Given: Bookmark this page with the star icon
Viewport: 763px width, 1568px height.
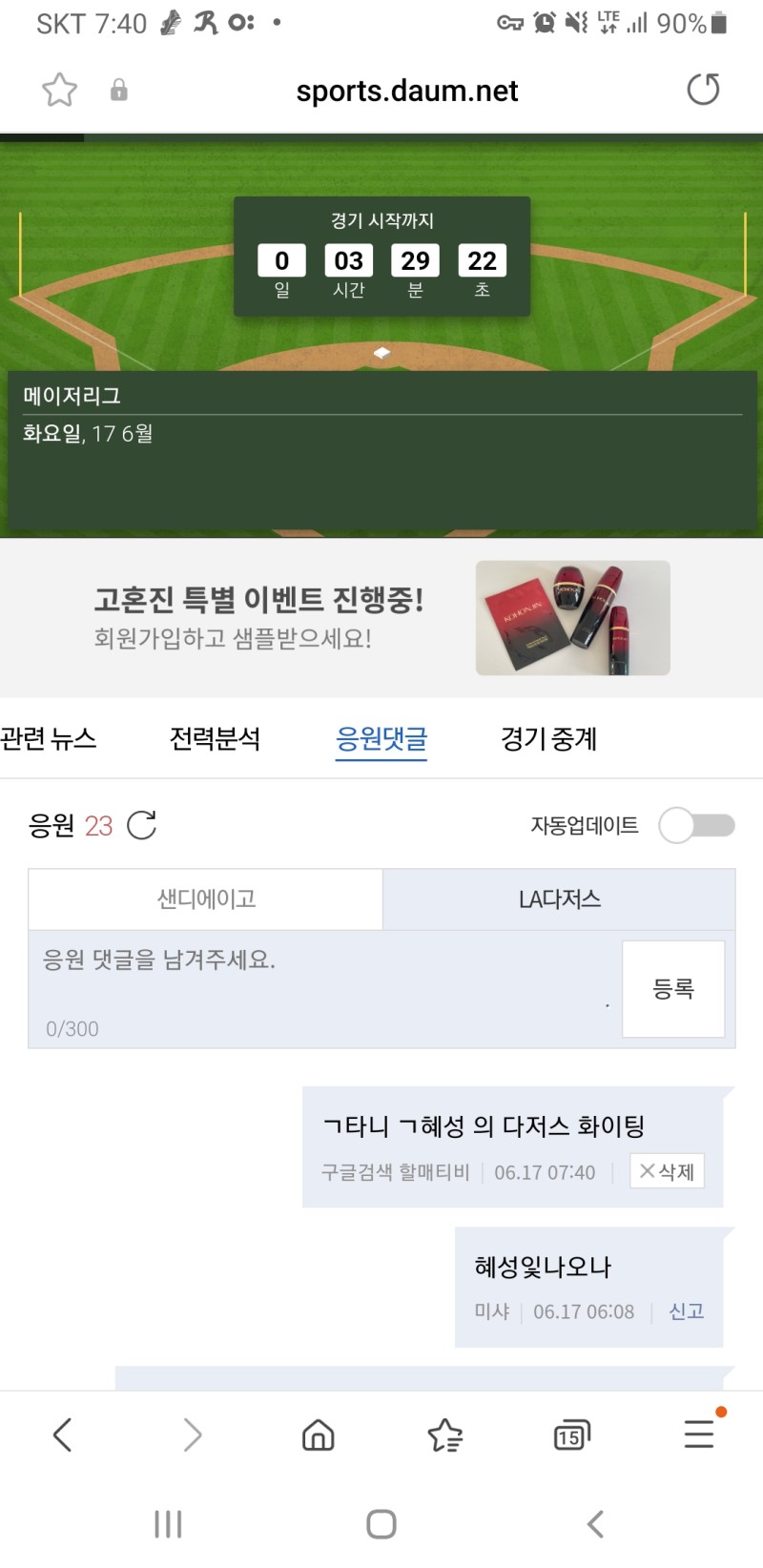Looking at the screenshot, I should tap(59, 91).
